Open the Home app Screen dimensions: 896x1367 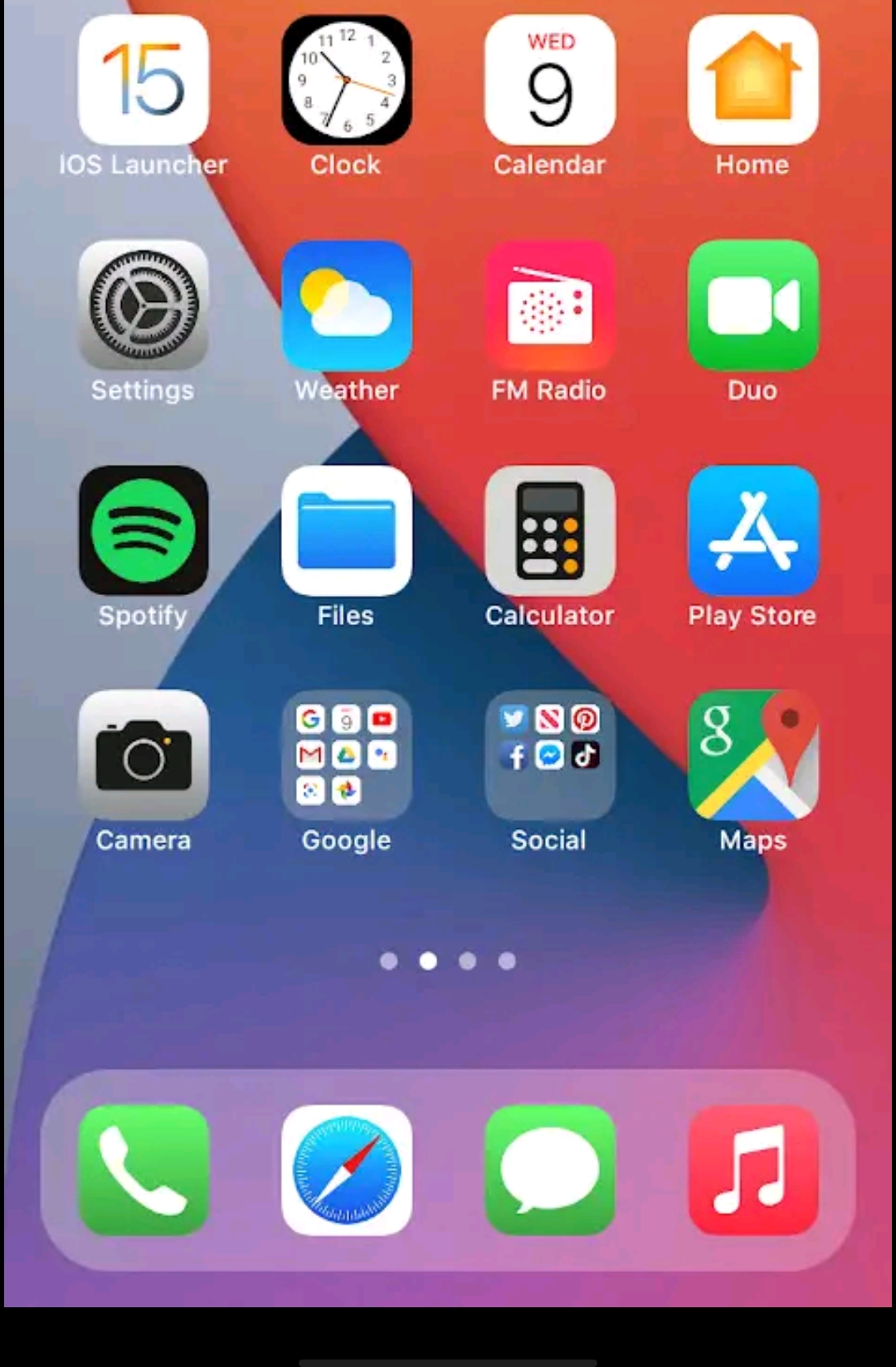click(x=752, y=81)
